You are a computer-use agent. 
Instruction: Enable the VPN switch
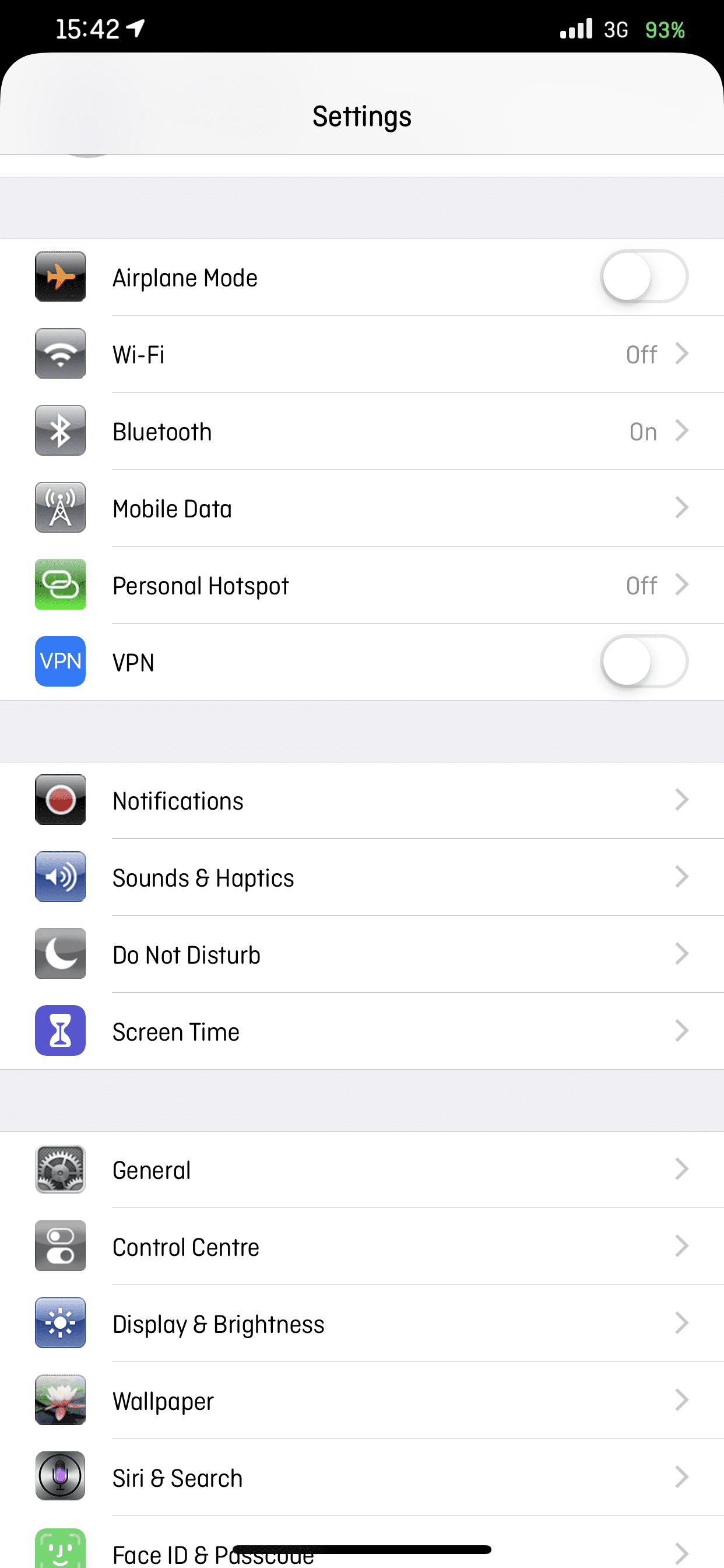tap(644, 661)
